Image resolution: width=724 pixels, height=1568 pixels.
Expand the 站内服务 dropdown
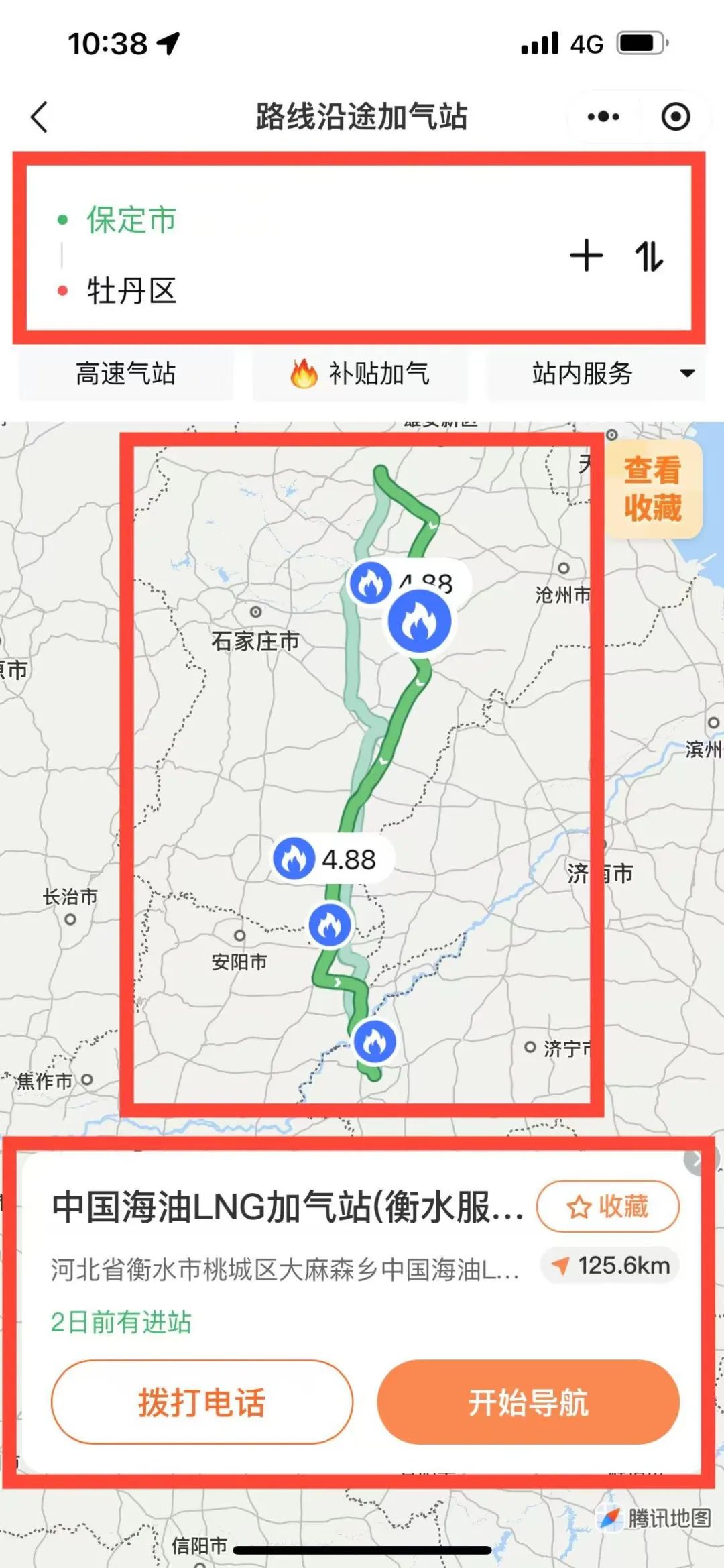click(x=597, y=374)
